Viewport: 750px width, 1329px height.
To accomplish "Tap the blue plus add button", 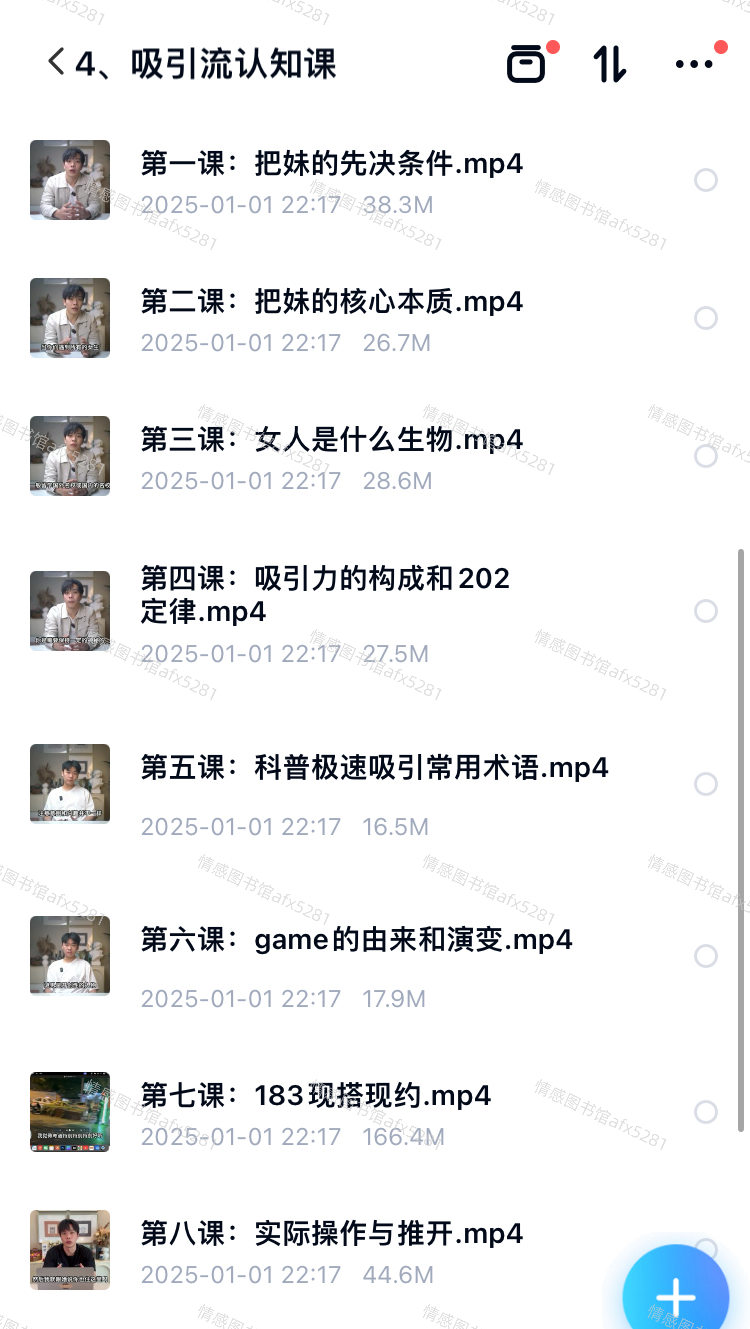I will coord(676,1296).
